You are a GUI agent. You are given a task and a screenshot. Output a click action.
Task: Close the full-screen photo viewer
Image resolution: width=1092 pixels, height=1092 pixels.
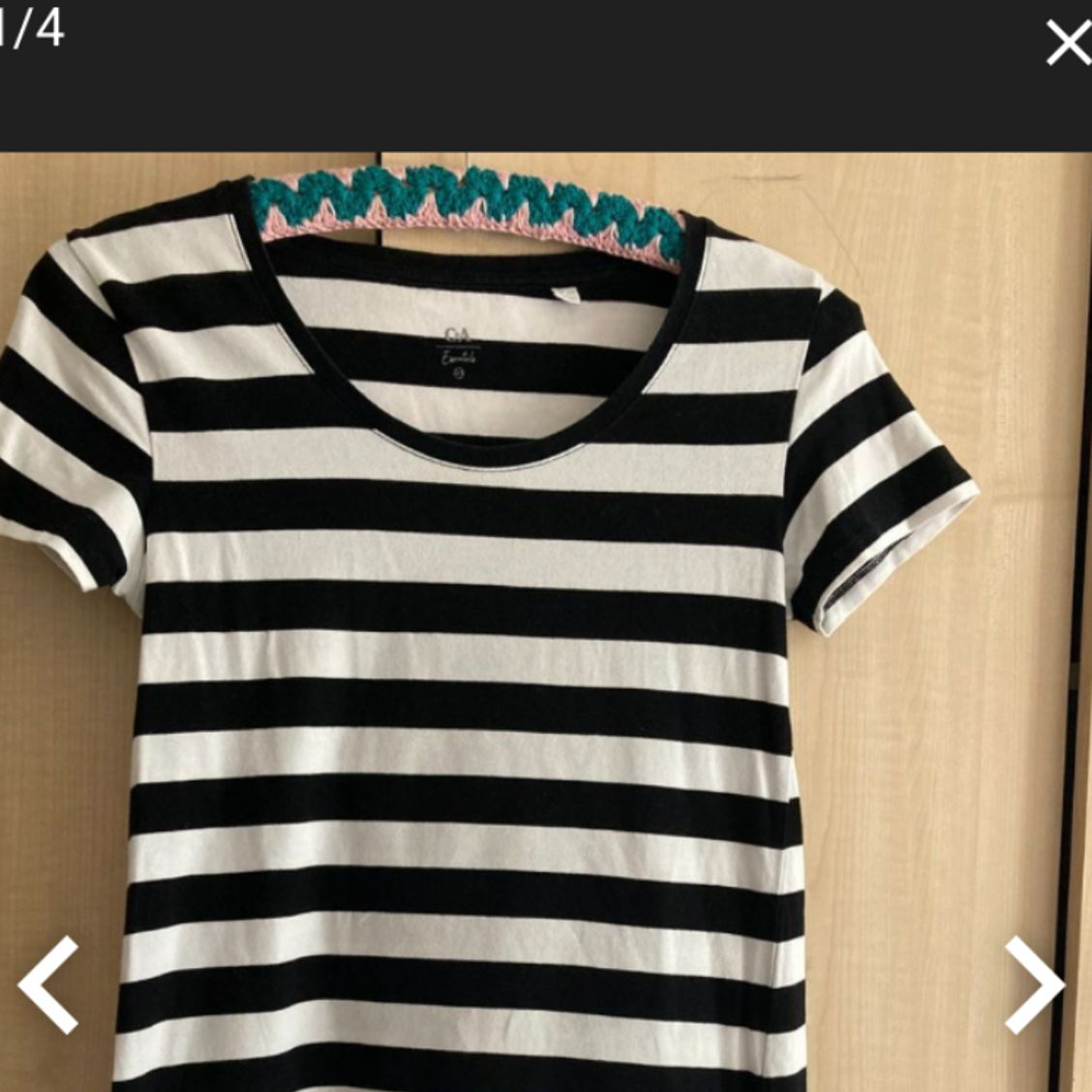click(x=1066, y=44)
